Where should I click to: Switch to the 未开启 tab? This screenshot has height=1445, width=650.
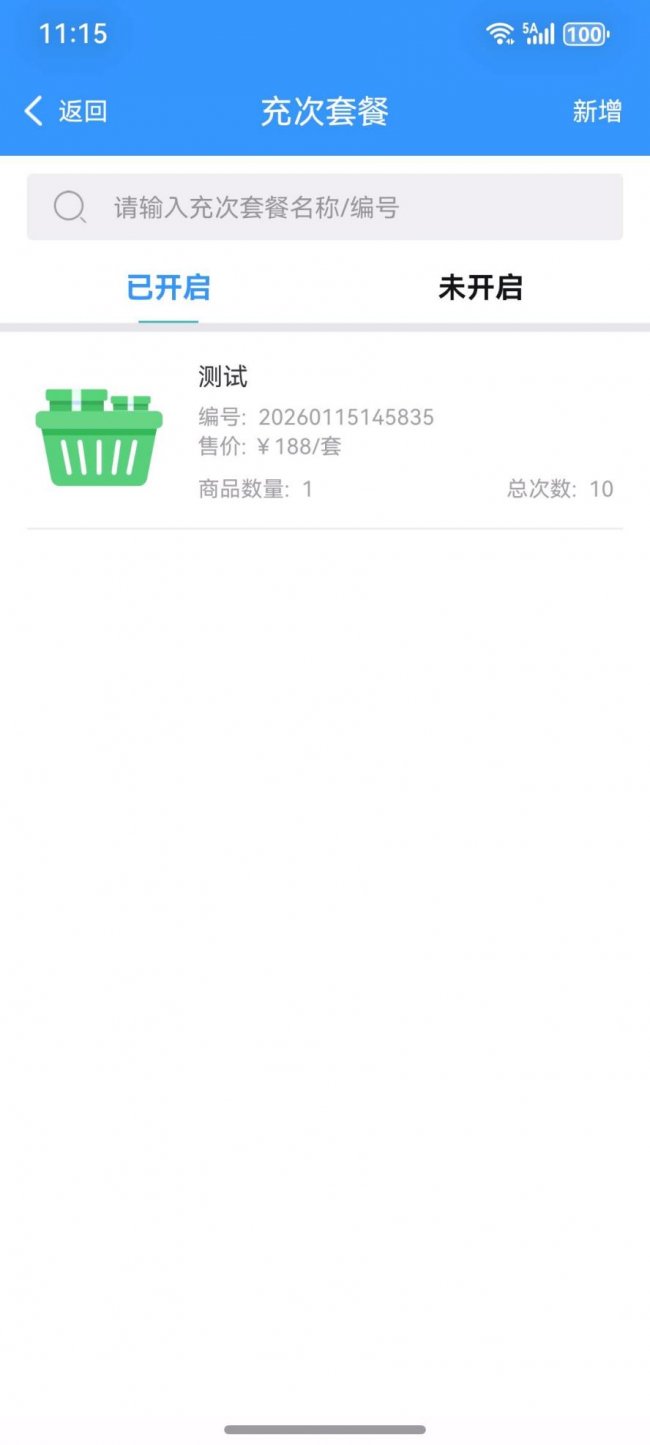coord(480,288)
